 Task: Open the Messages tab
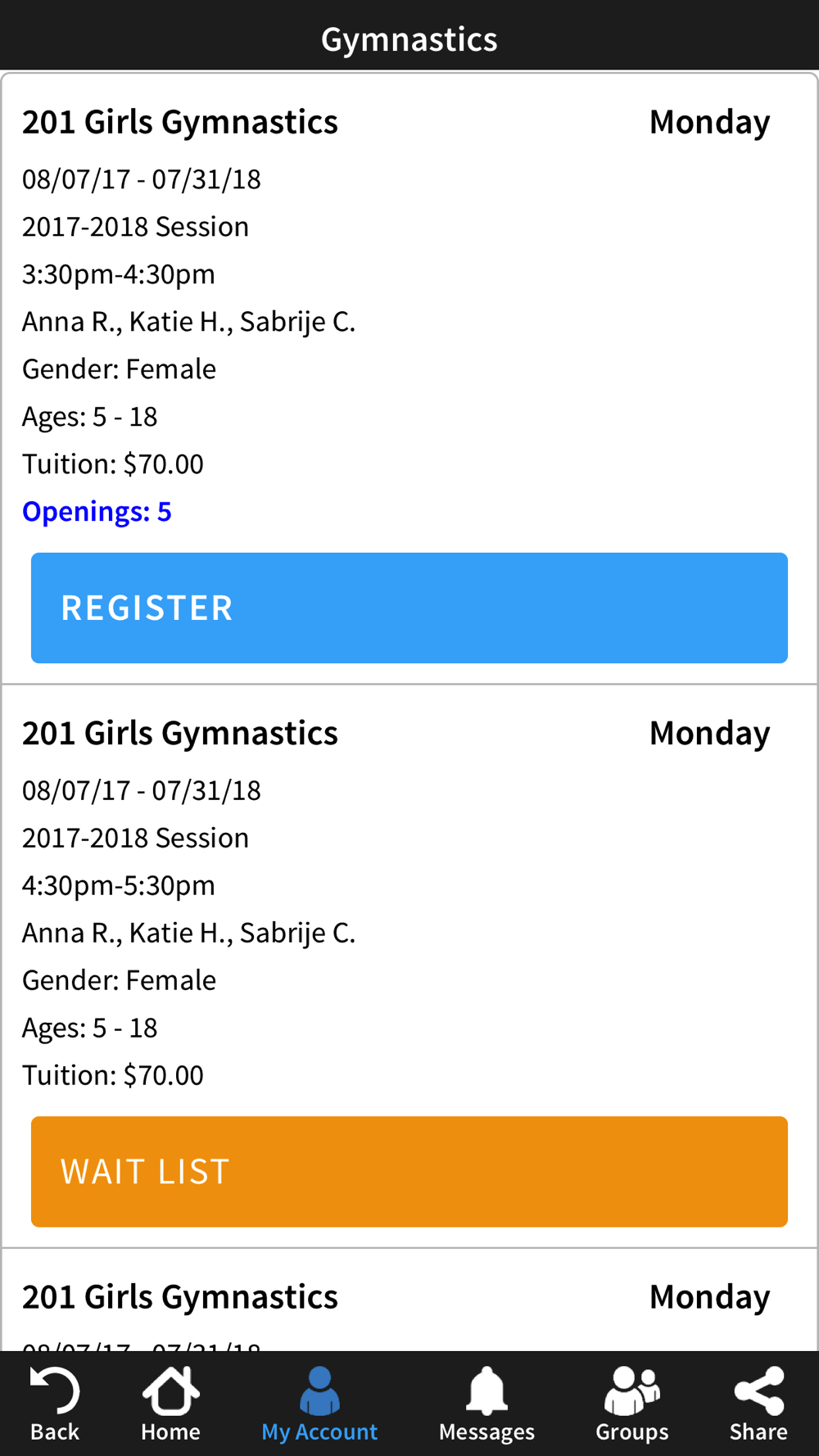click(486, 1404)
